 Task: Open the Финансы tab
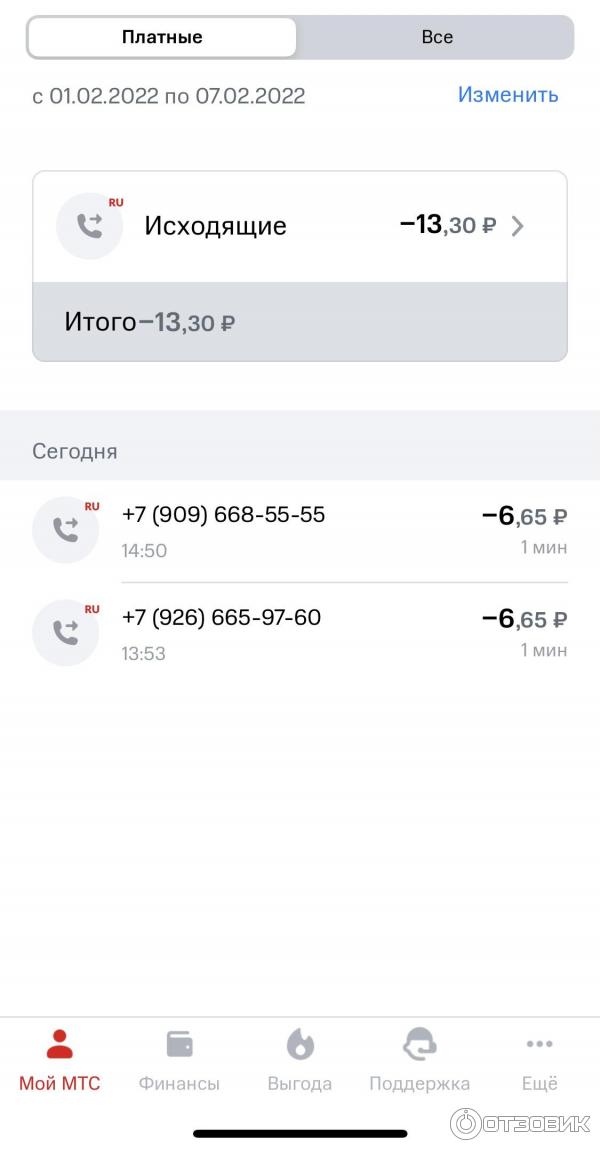point(180,1060)
